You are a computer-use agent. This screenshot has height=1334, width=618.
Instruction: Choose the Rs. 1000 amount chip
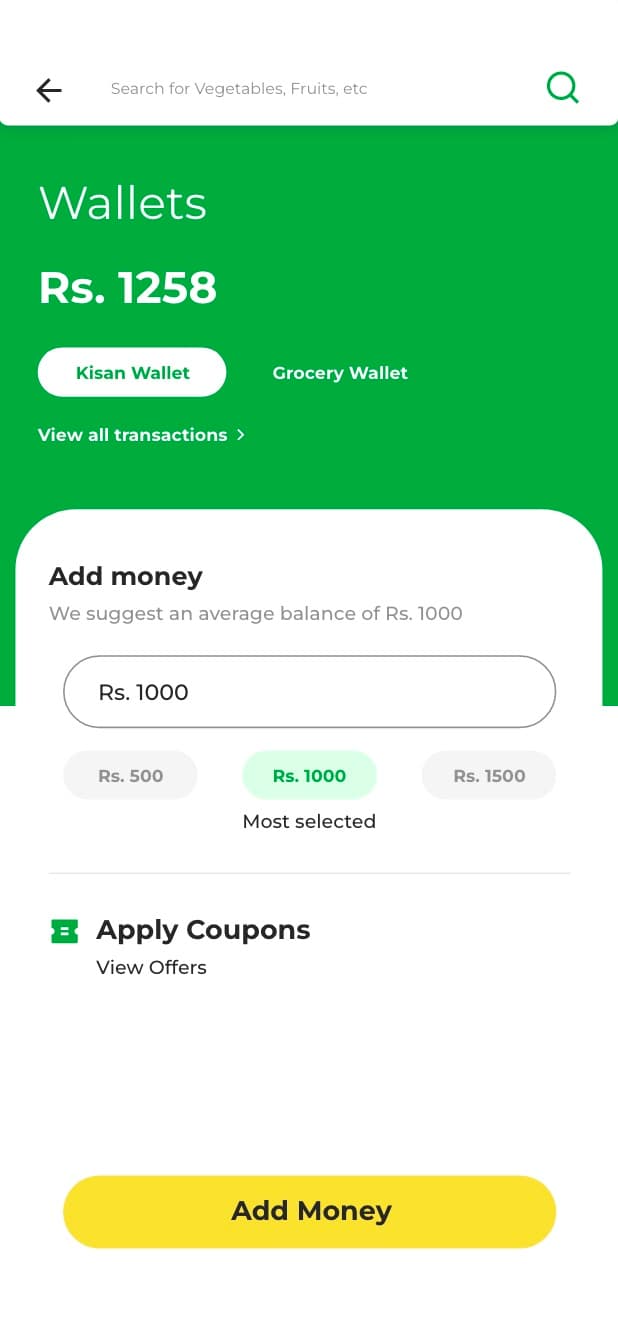(309, 775)
